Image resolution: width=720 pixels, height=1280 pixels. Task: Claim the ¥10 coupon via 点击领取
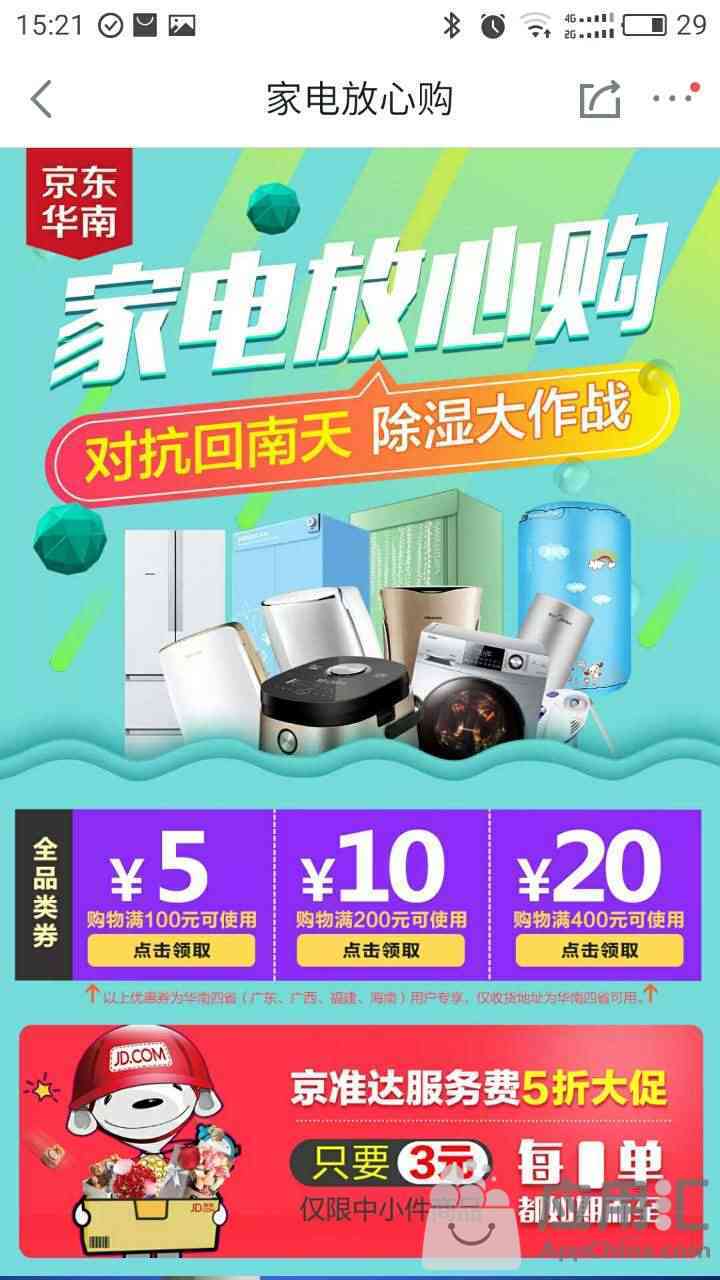click(381, 951)
